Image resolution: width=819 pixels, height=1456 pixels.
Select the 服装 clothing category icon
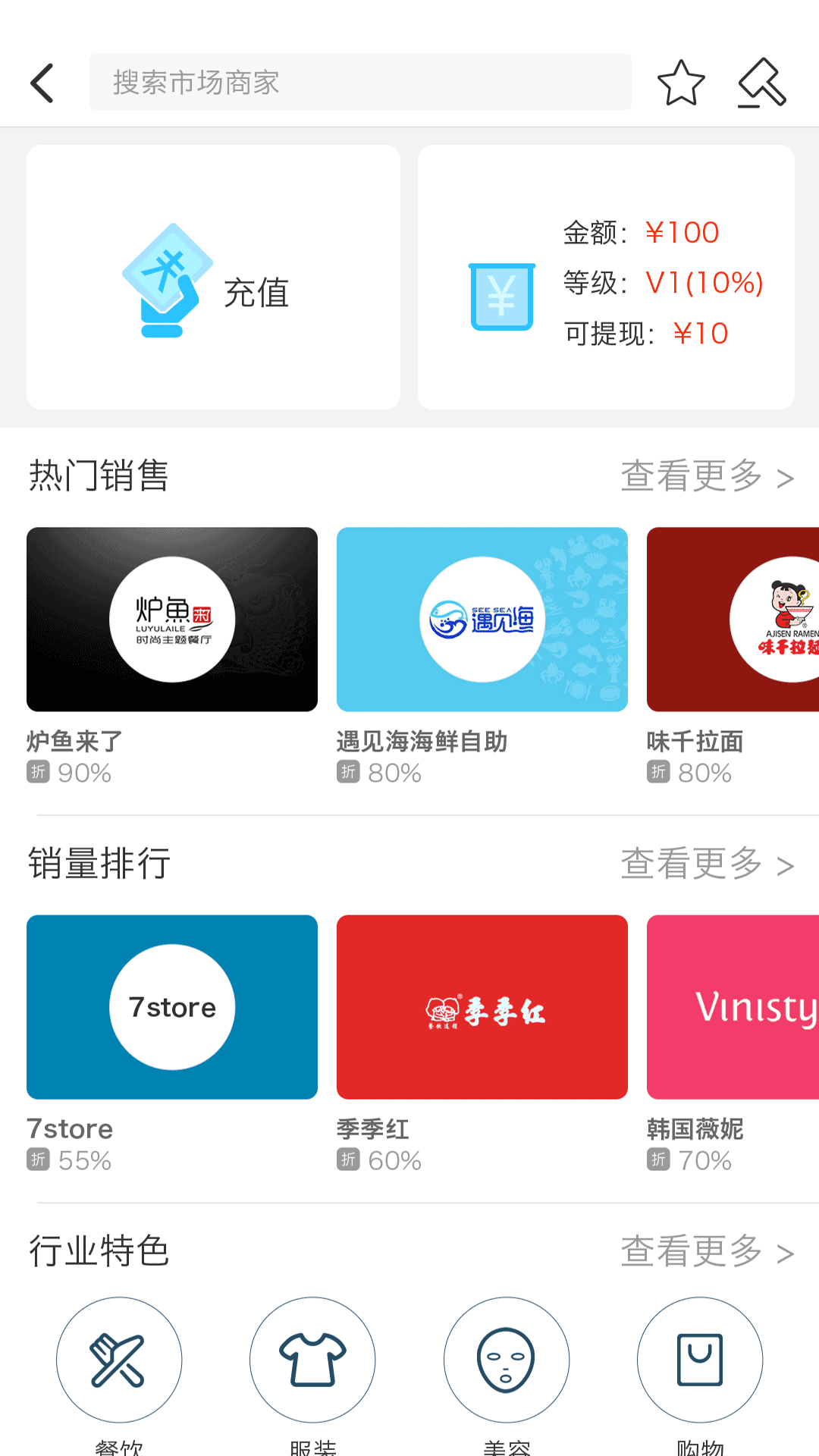pyautogui.click(x=312, y=1360)
